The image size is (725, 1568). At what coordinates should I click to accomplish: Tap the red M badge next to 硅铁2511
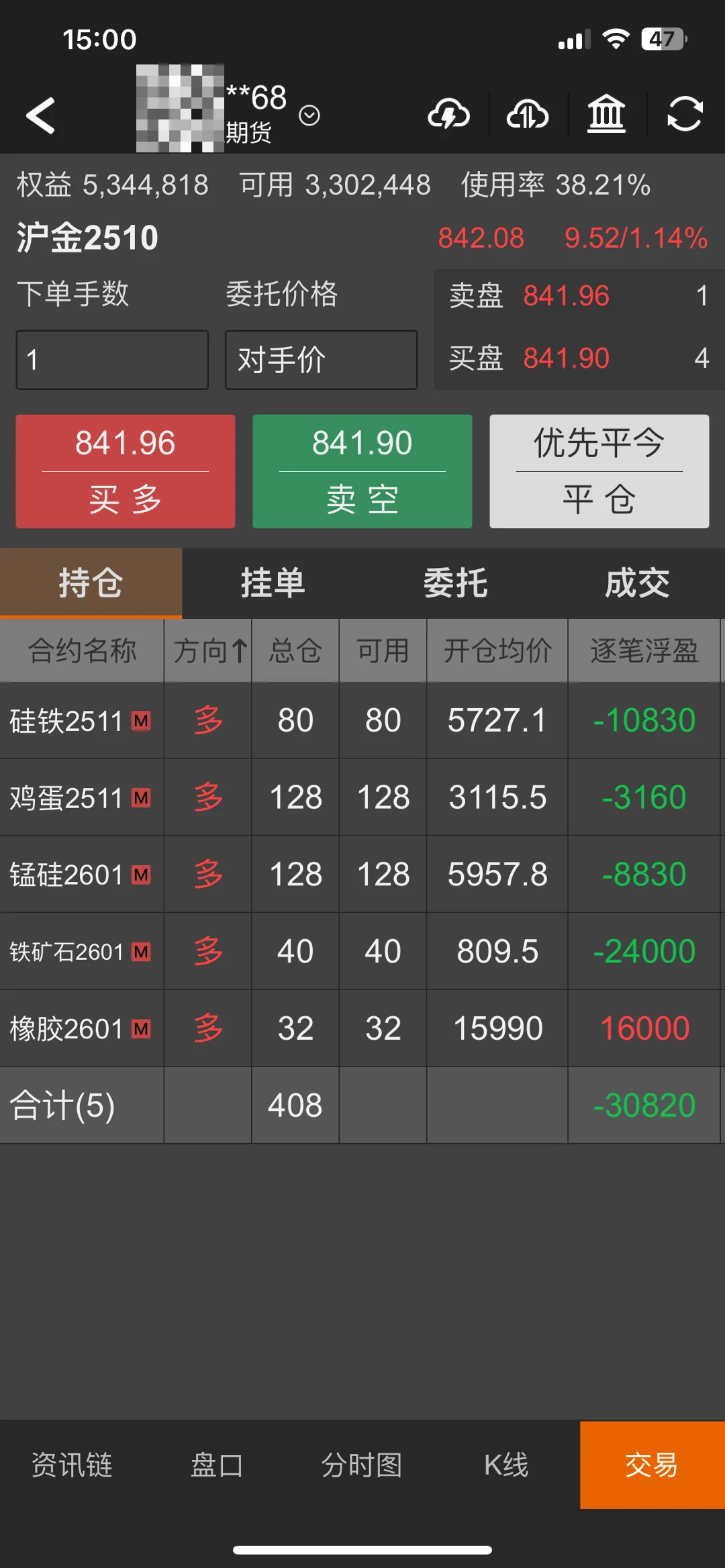(x=142, y=720)
